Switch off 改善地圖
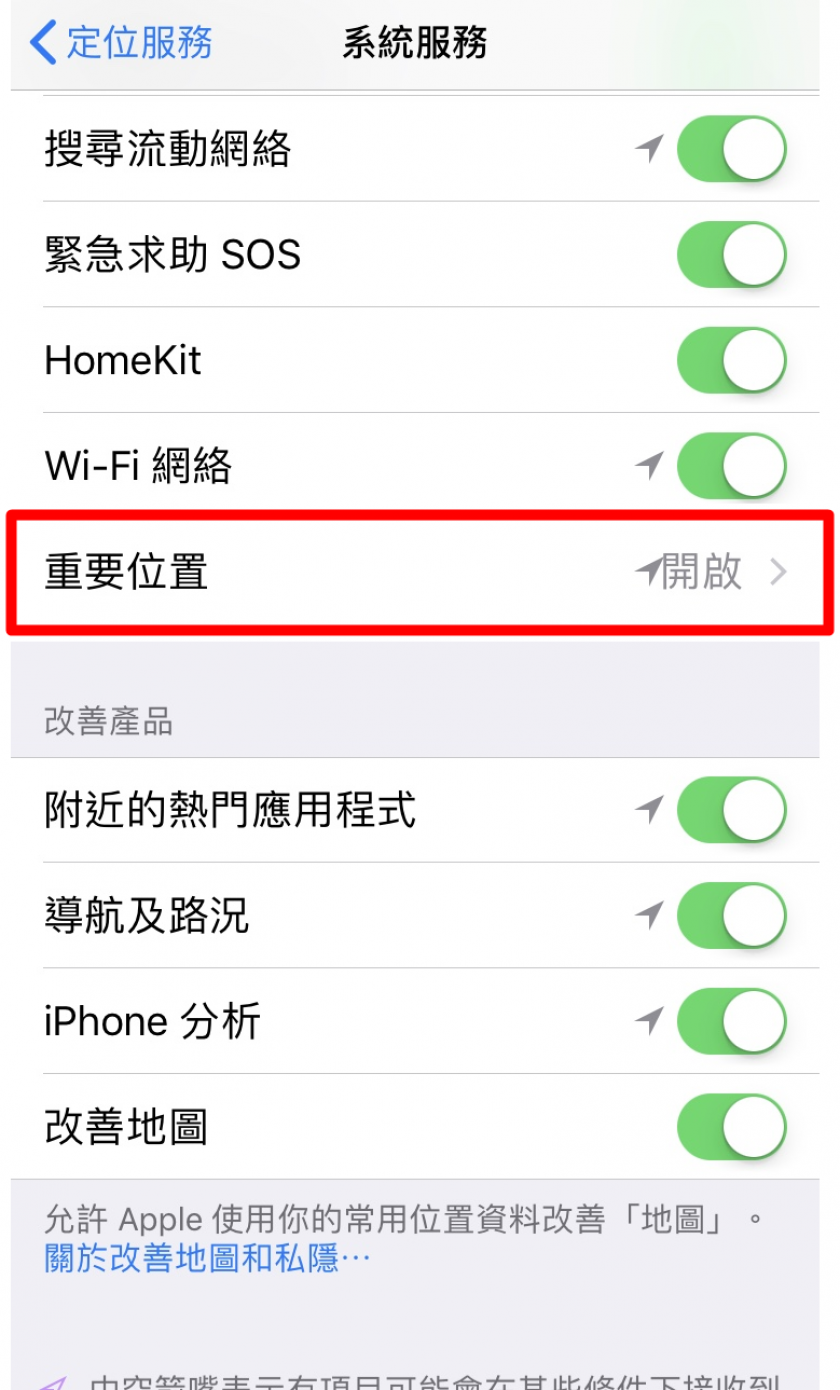This screenshot has width=840, height=1390. (732, 1127)
